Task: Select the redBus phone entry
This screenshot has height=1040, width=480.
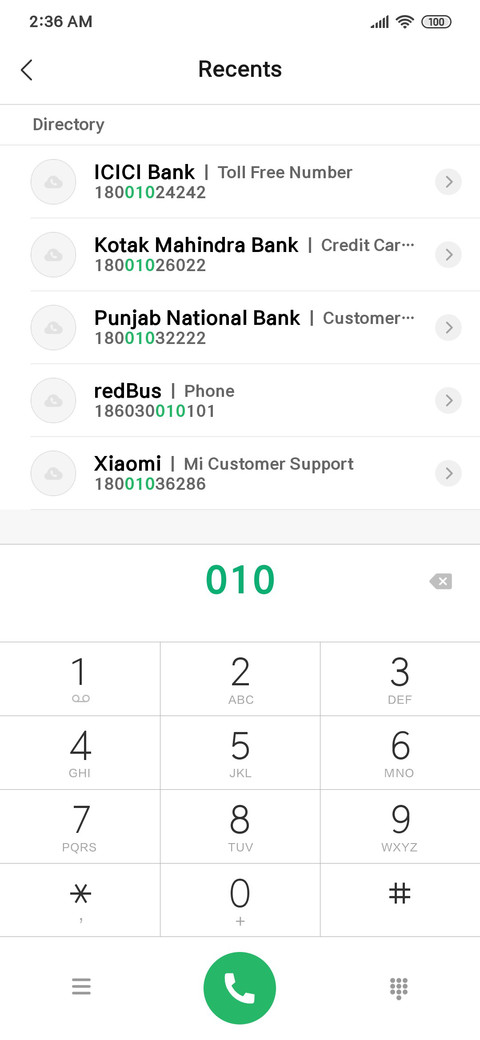Action: tap(240, 401)
